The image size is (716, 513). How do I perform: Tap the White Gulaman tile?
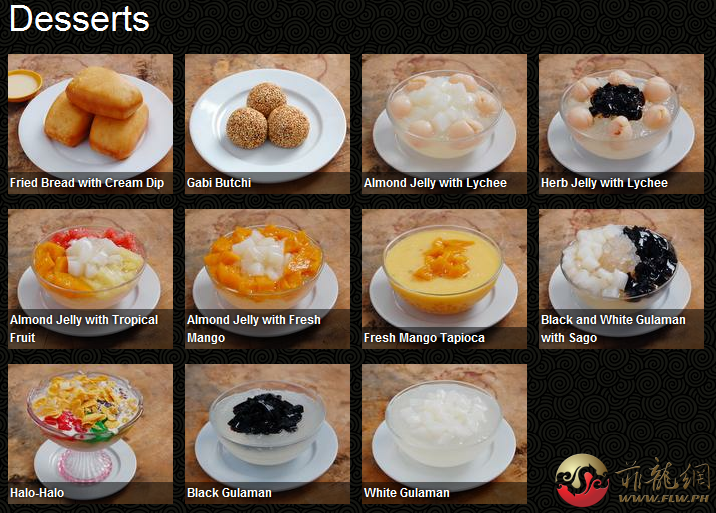click(444, 432)
